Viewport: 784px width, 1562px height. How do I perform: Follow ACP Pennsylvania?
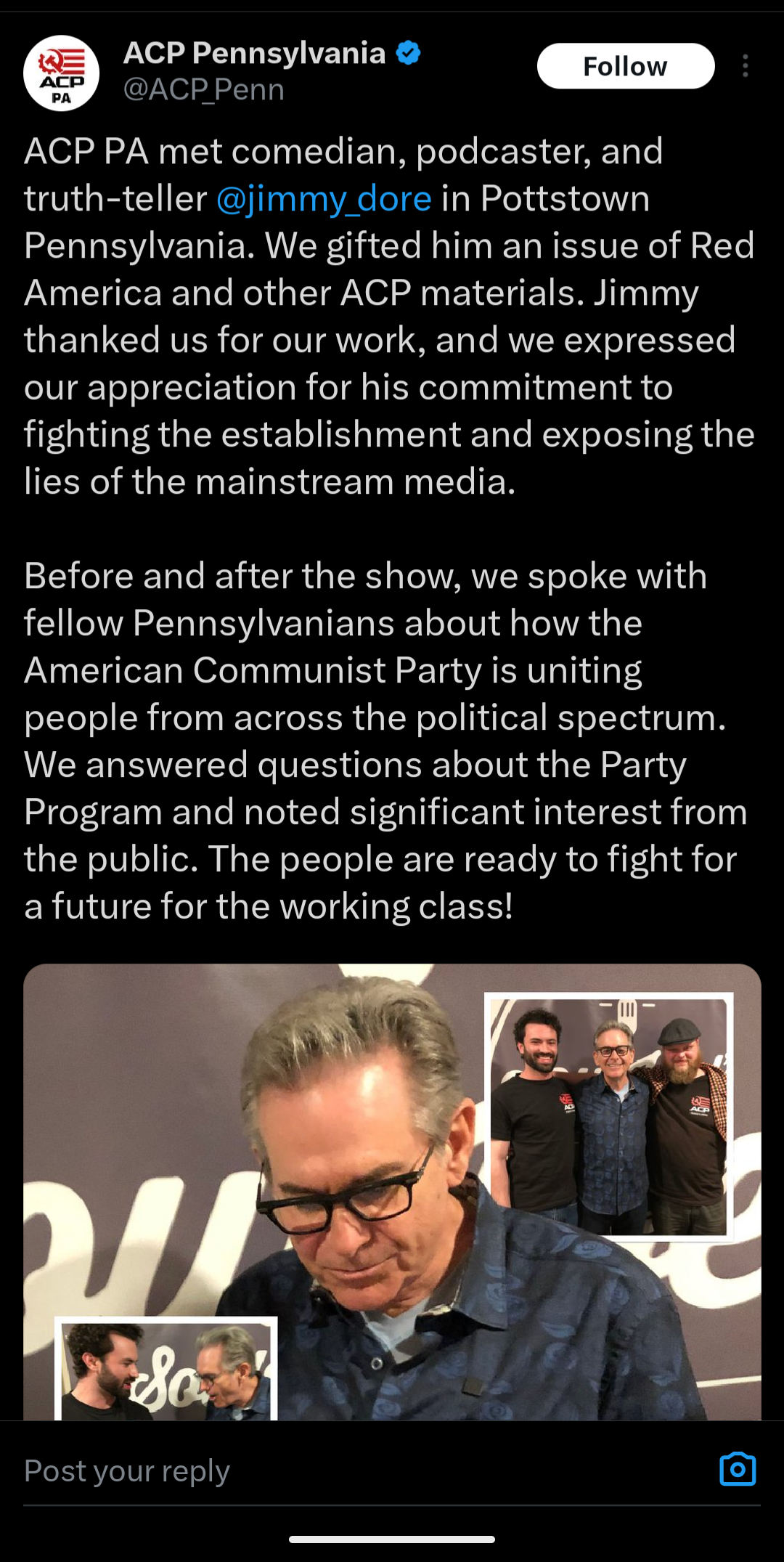(625, 66)
